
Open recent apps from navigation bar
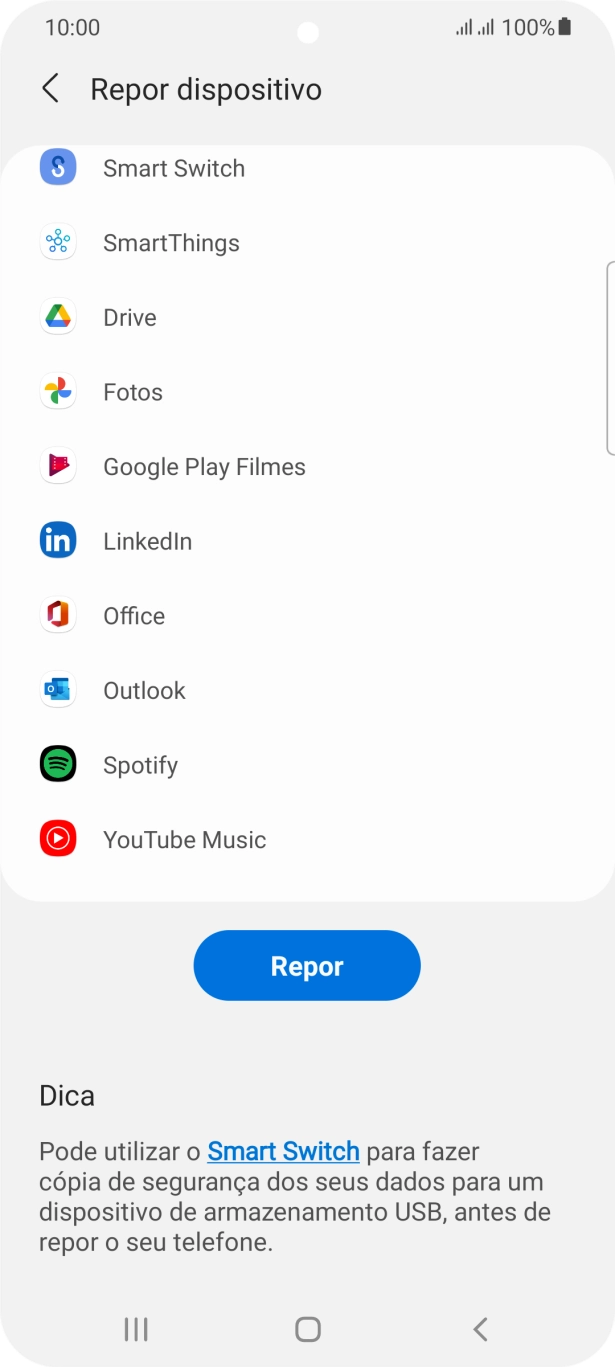136,1329
